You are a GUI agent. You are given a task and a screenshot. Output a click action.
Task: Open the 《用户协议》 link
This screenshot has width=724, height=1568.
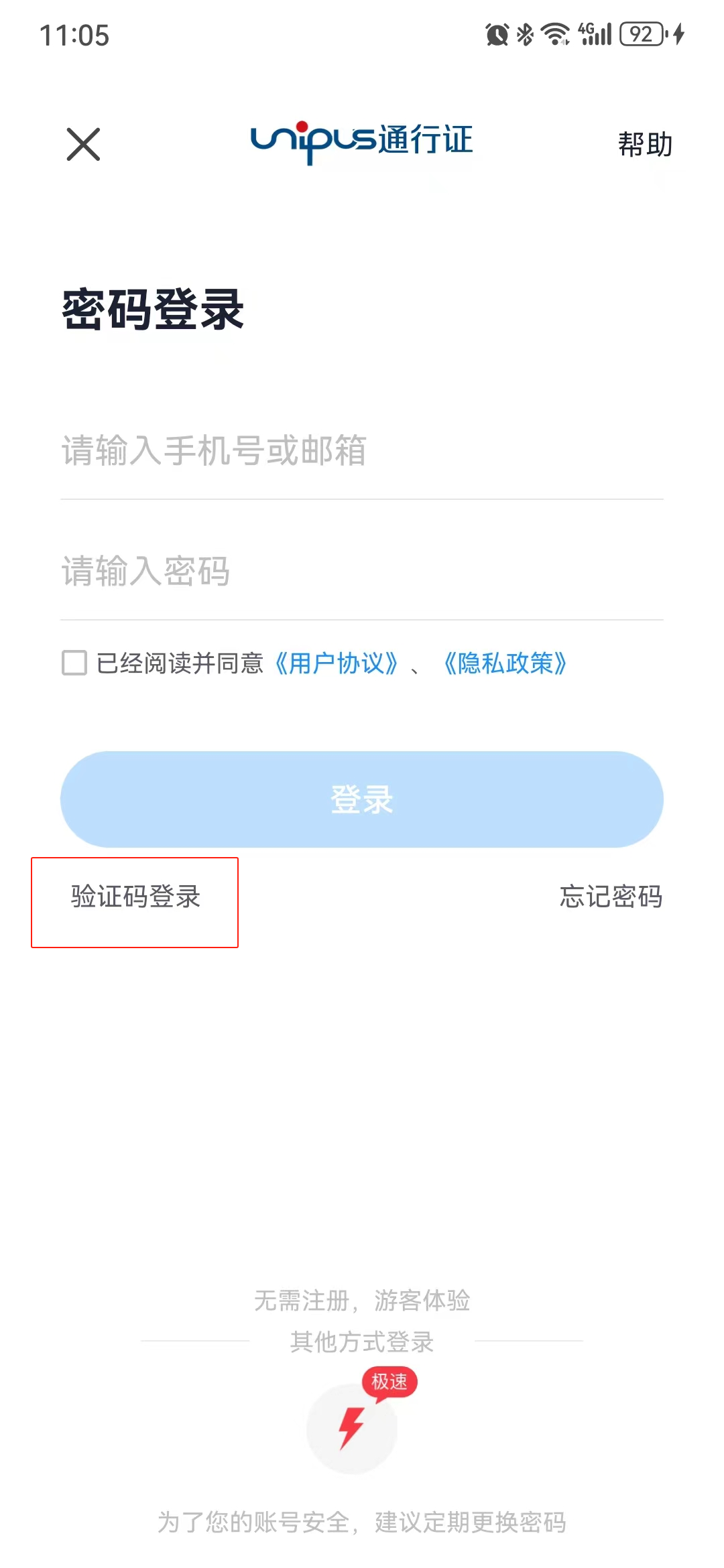[337, 663]
